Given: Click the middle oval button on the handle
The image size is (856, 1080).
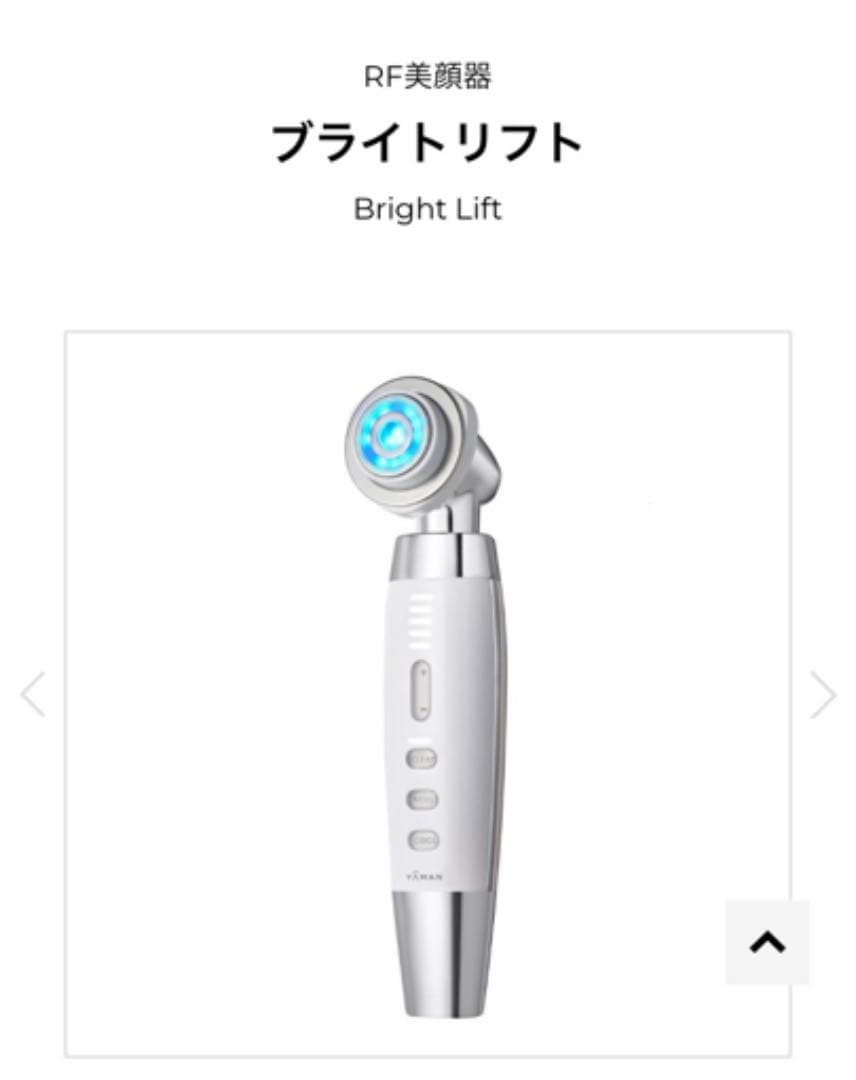Looking at the screenshot, I should 422,798.
